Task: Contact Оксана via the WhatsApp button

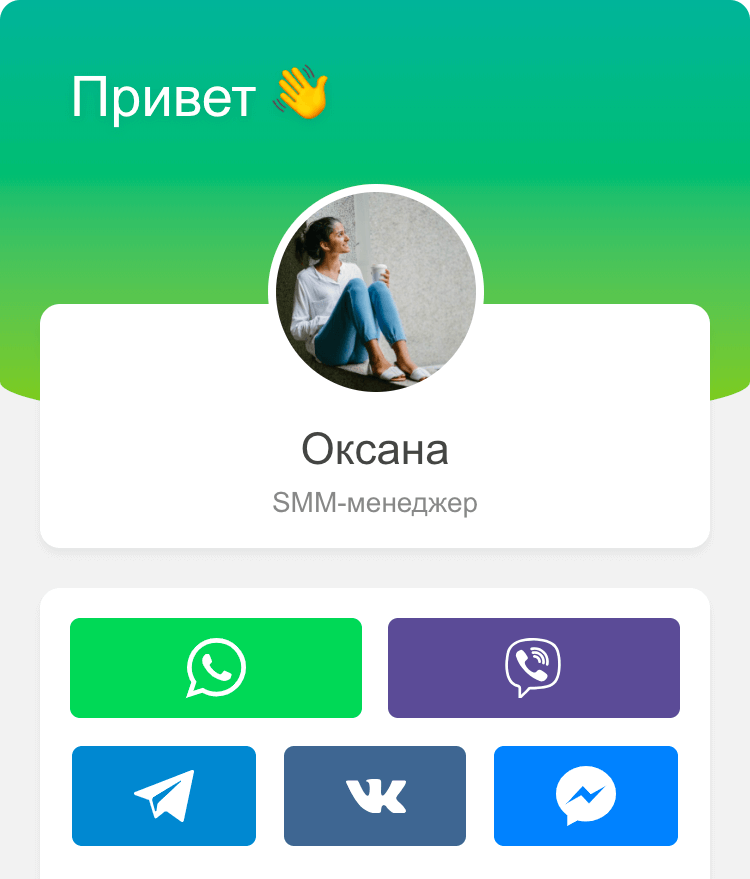Action: tap(216, 668)
